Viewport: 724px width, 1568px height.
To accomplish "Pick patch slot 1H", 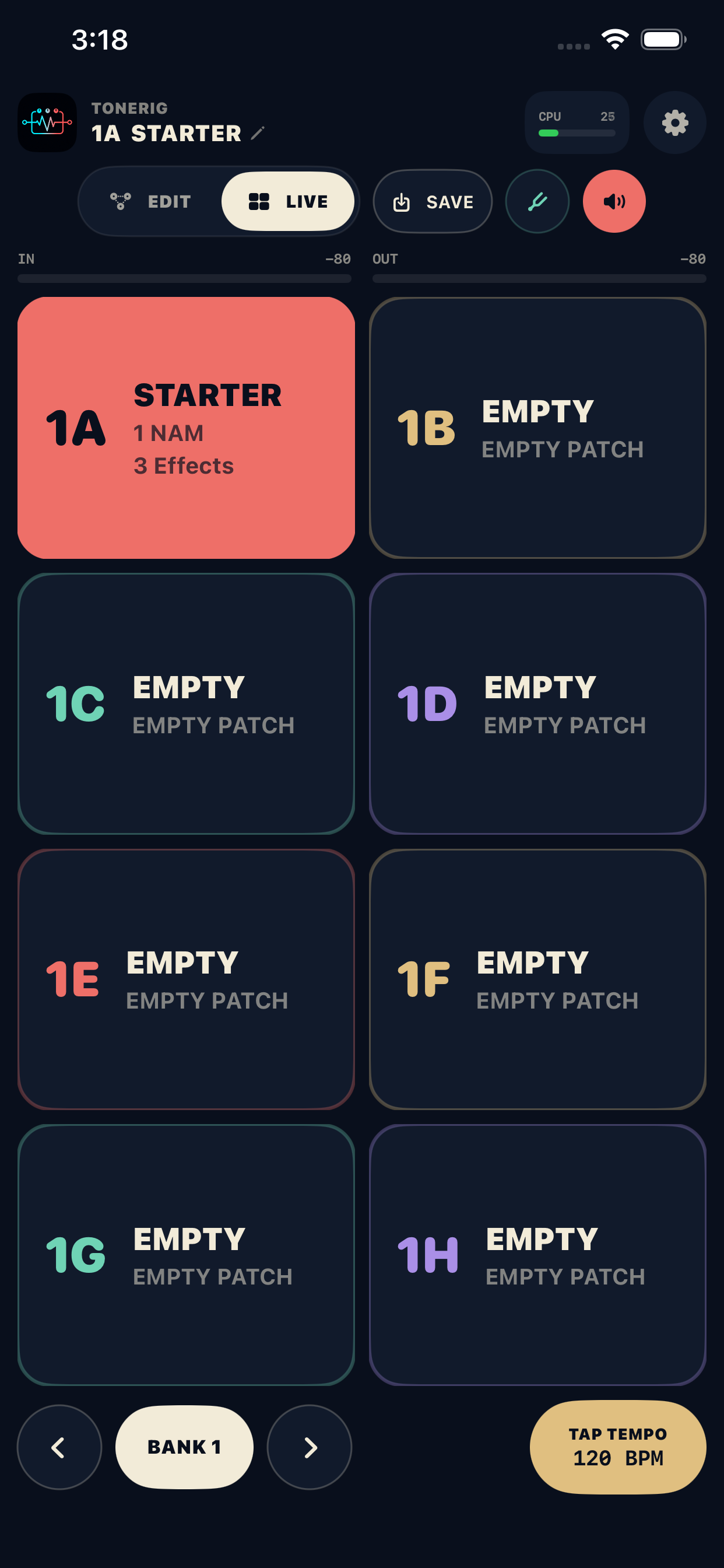I will pos(537,1255).
